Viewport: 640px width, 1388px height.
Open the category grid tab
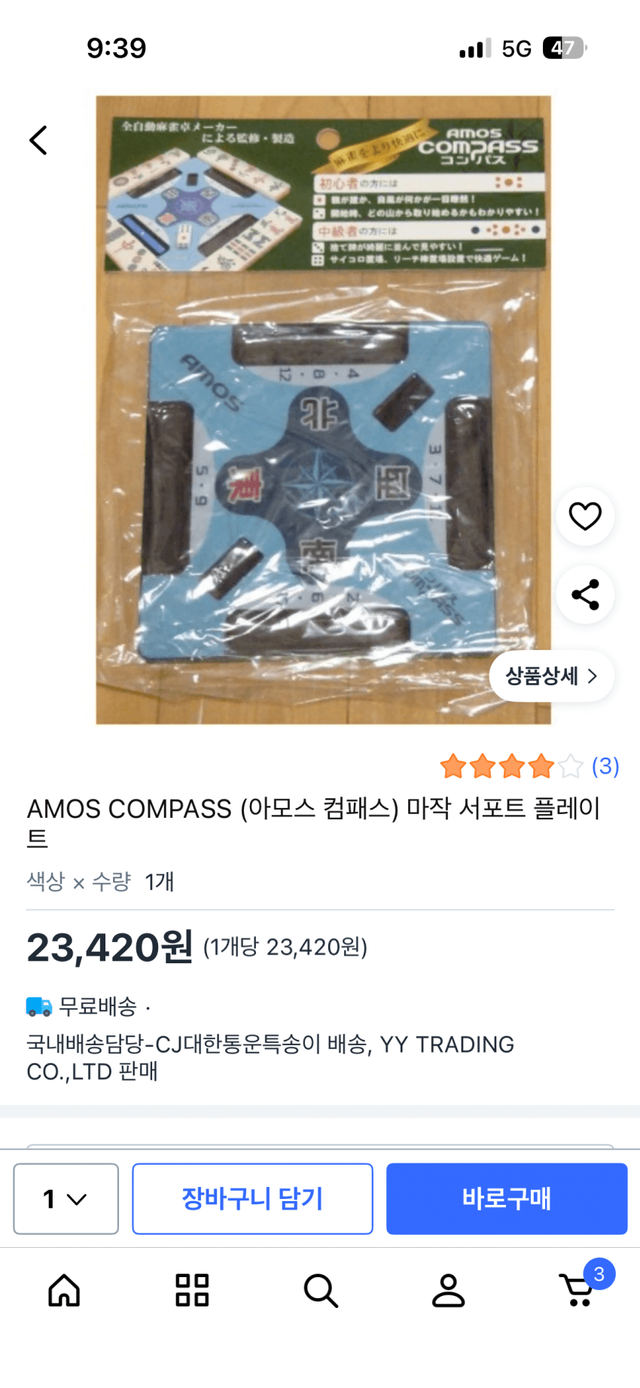192,1290
